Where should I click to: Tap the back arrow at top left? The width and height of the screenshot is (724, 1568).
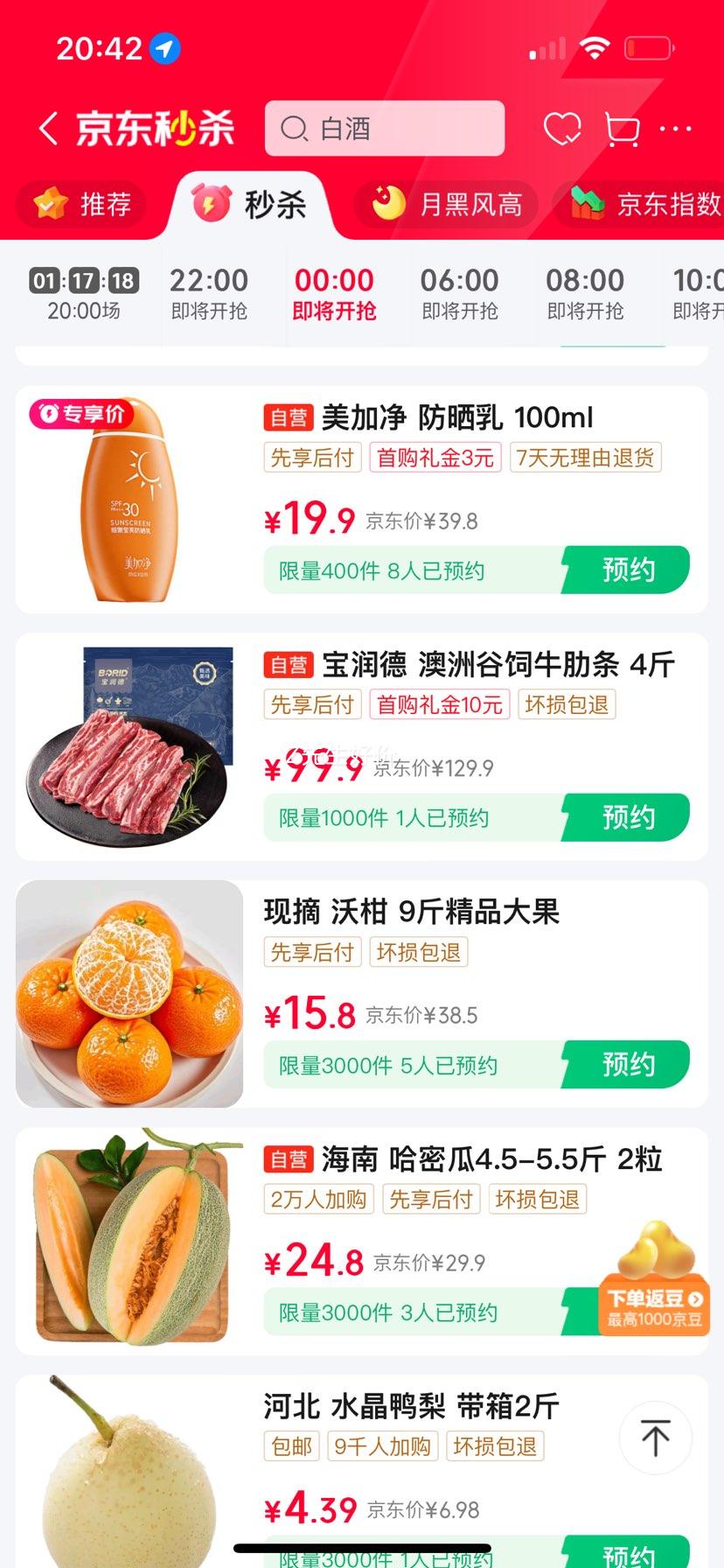click(48, 127)
